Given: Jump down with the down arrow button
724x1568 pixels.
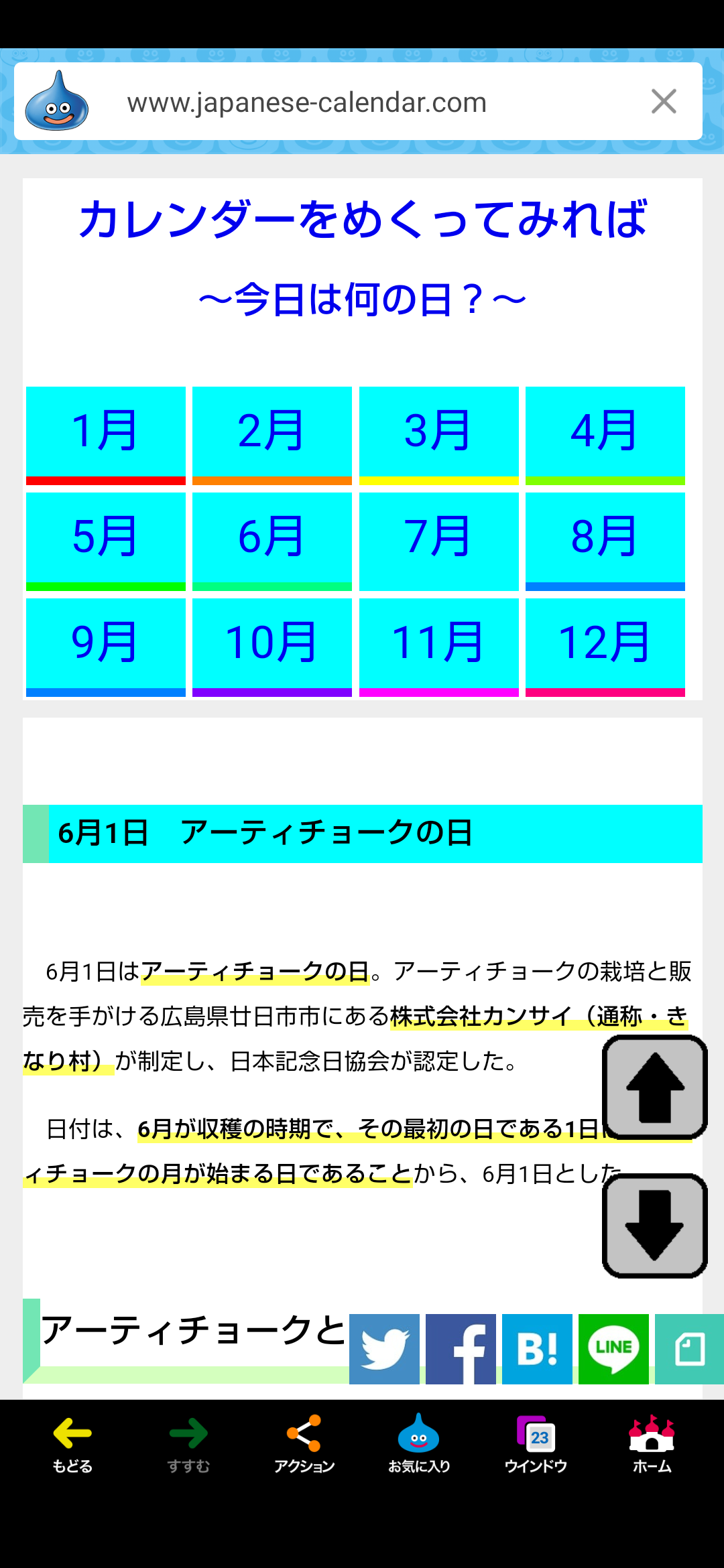Looking at the screenshot, I should pos(655,1226).
